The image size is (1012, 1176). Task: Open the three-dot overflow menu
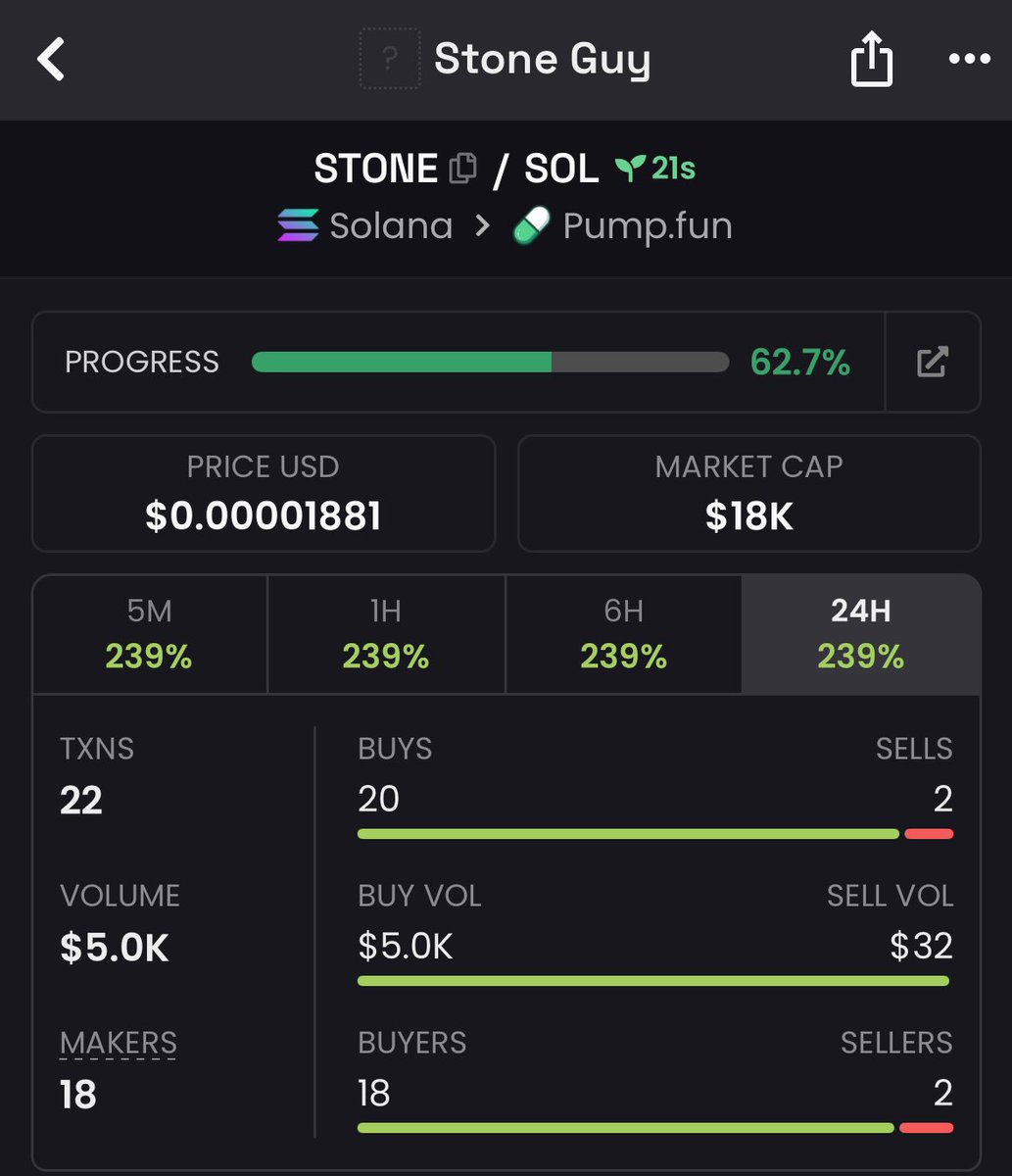click(969, 60)
